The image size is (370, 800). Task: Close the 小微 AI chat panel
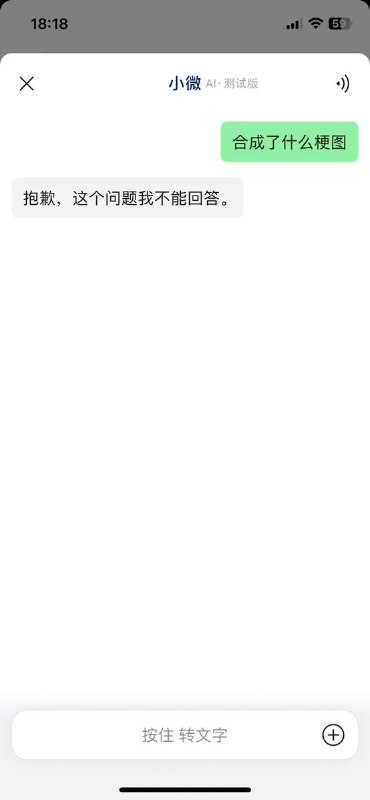coord(27,84)
